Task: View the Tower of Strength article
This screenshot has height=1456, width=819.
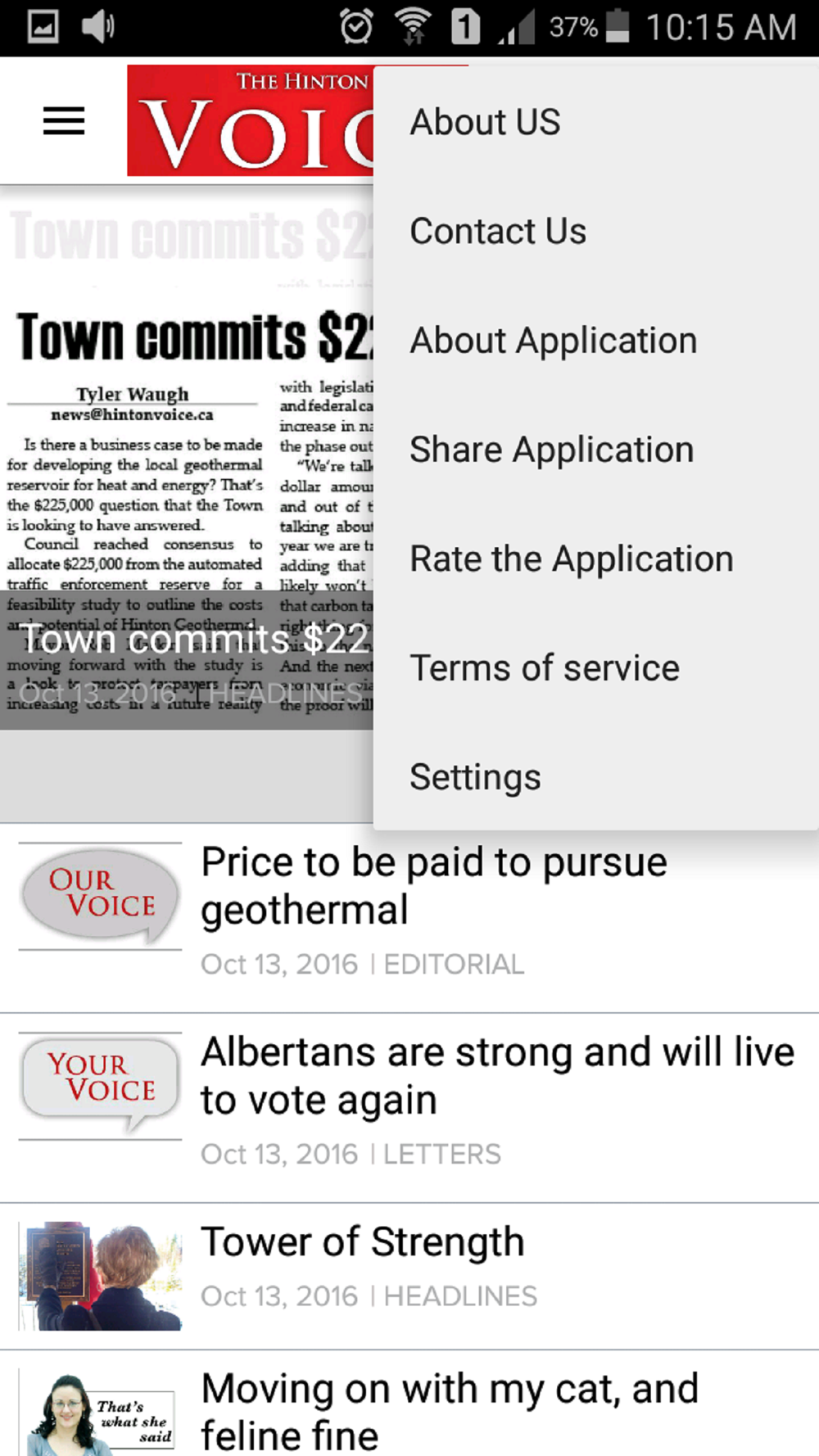Action: (409, 1277)
